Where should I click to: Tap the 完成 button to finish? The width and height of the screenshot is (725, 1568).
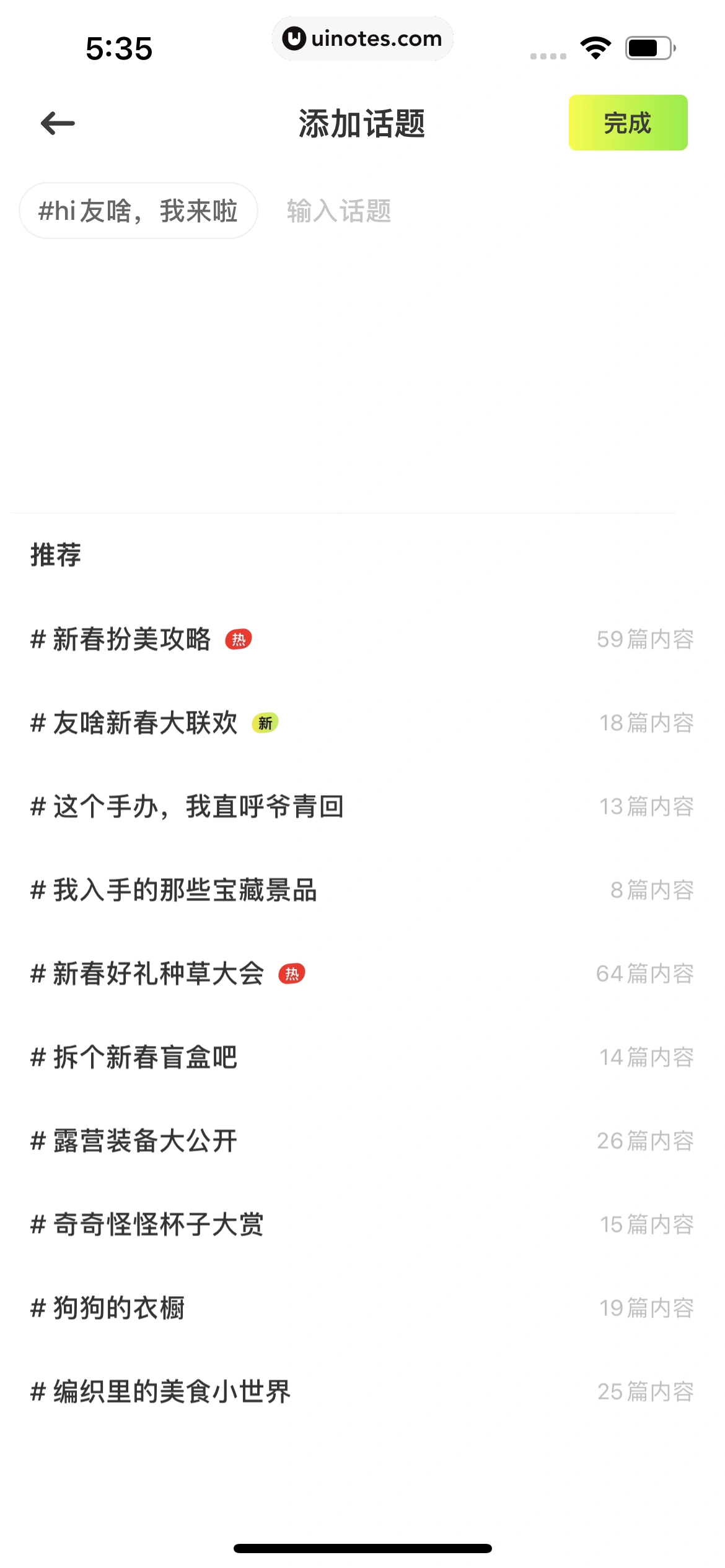pos(628,123)
